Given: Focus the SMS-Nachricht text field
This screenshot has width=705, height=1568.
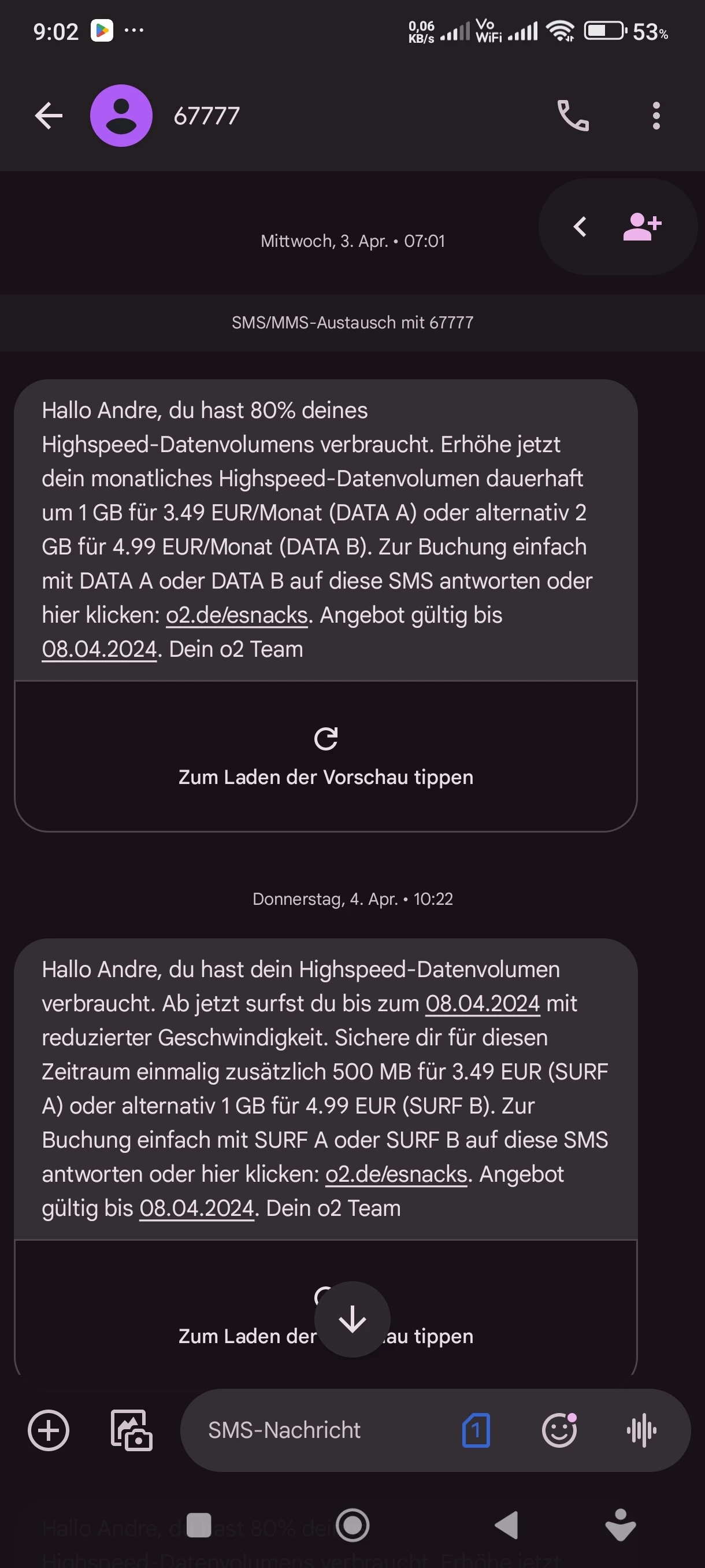Looking at the screenshot, I should [304, 1430].
